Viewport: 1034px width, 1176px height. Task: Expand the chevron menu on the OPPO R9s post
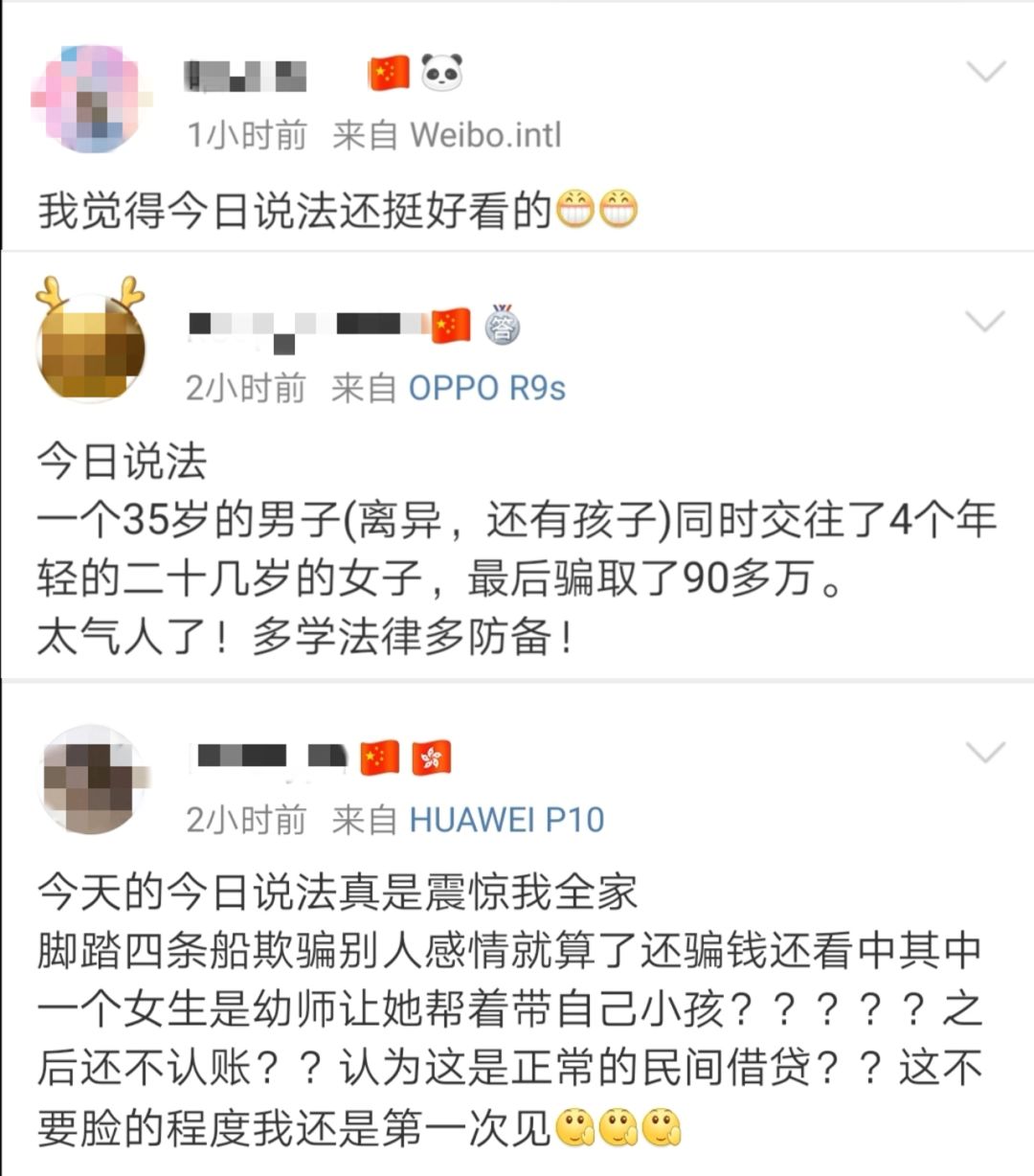pos(985,321)
